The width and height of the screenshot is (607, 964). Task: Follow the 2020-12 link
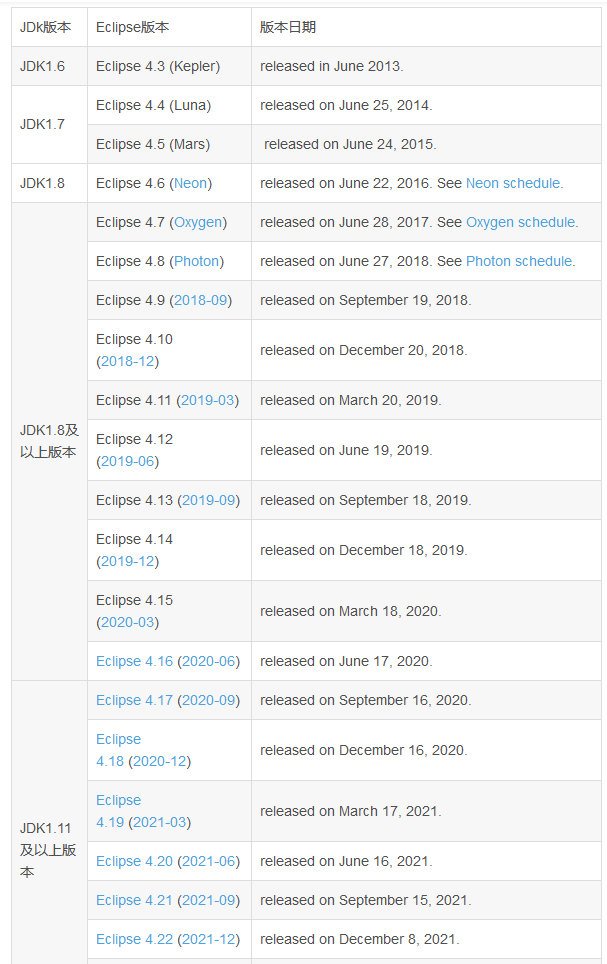(x=159, y=761)
